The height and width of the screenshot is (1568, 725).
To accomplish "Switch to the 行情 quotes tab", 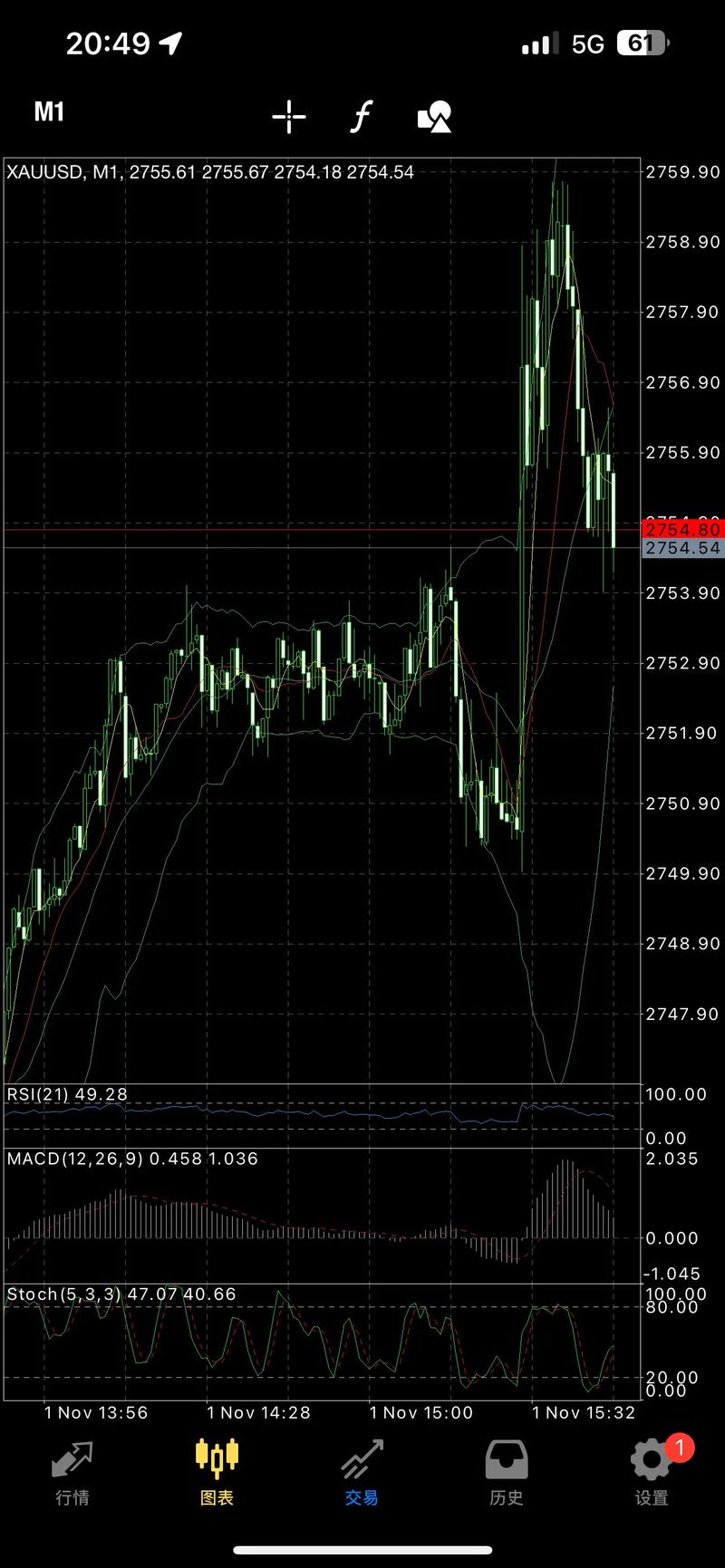I will click(x=72, y=1471).
